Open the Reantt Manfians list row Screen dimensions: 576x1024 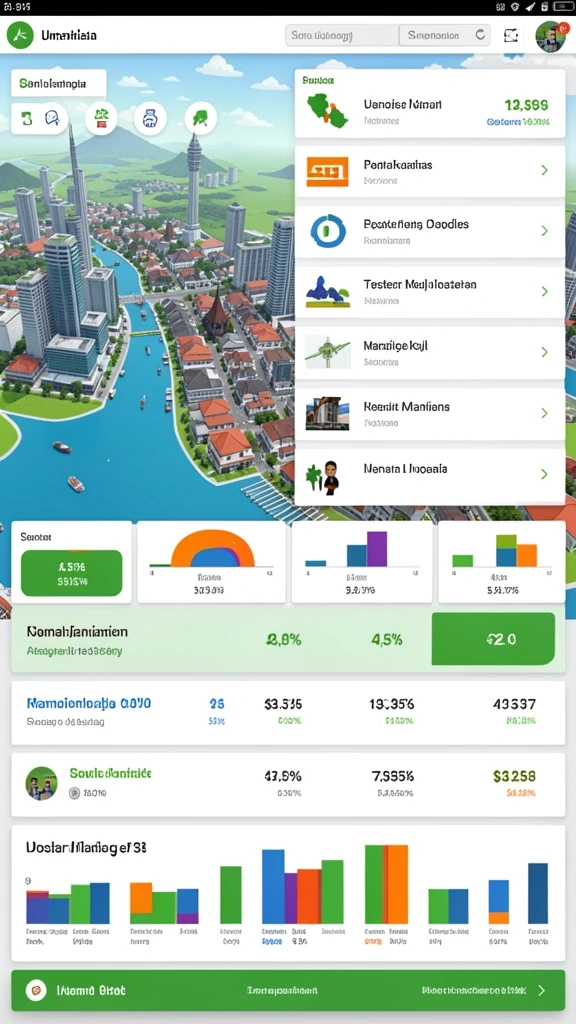430,413
